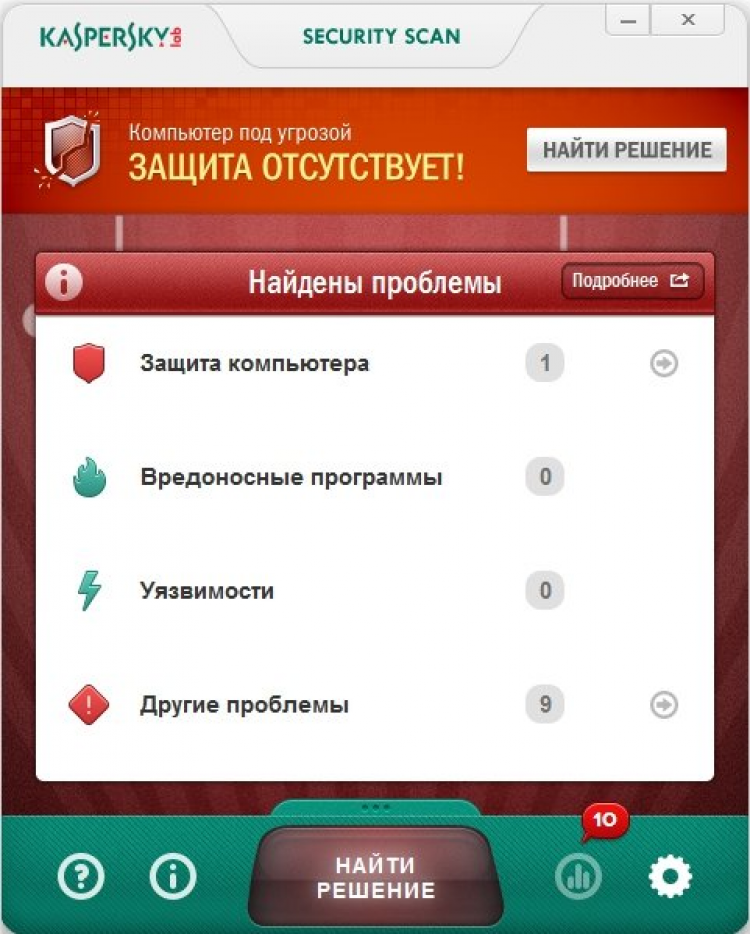Tap the arrow next to Другие проблемы
This screenshot has height=934, width=750.
tap(664, 705)
